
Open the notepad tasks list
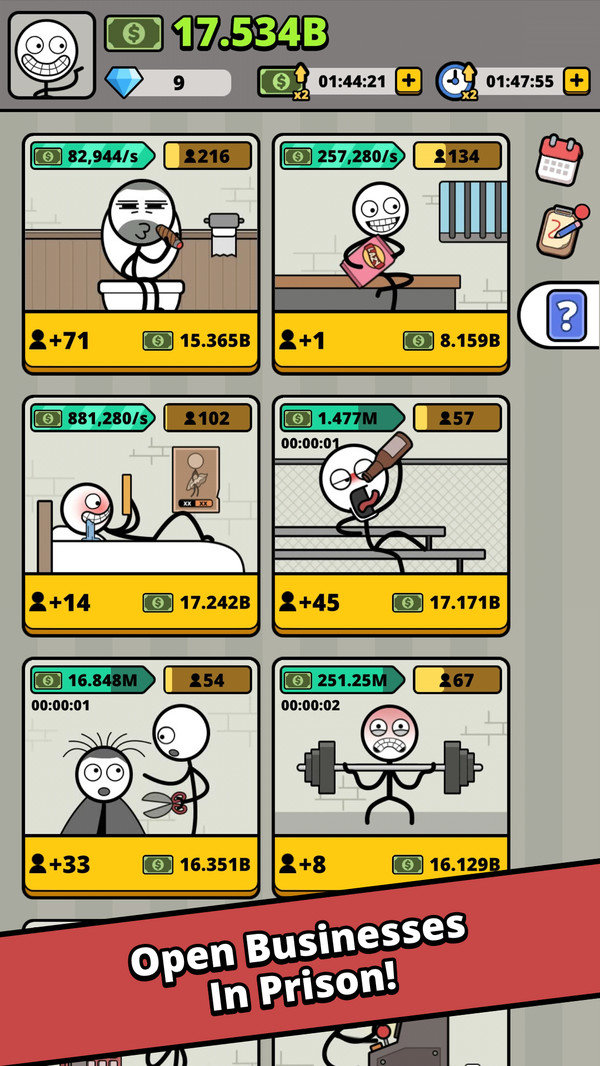[x=559, y=232]
